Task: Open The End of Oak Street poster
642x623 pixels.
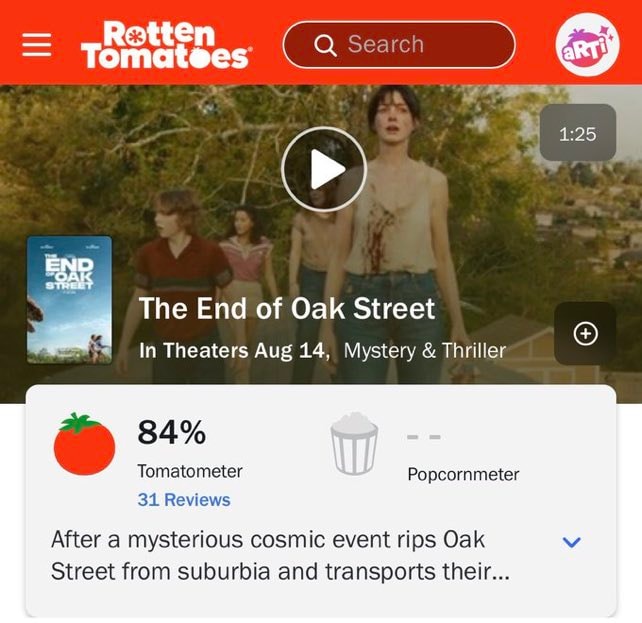Action: (69, 300)
